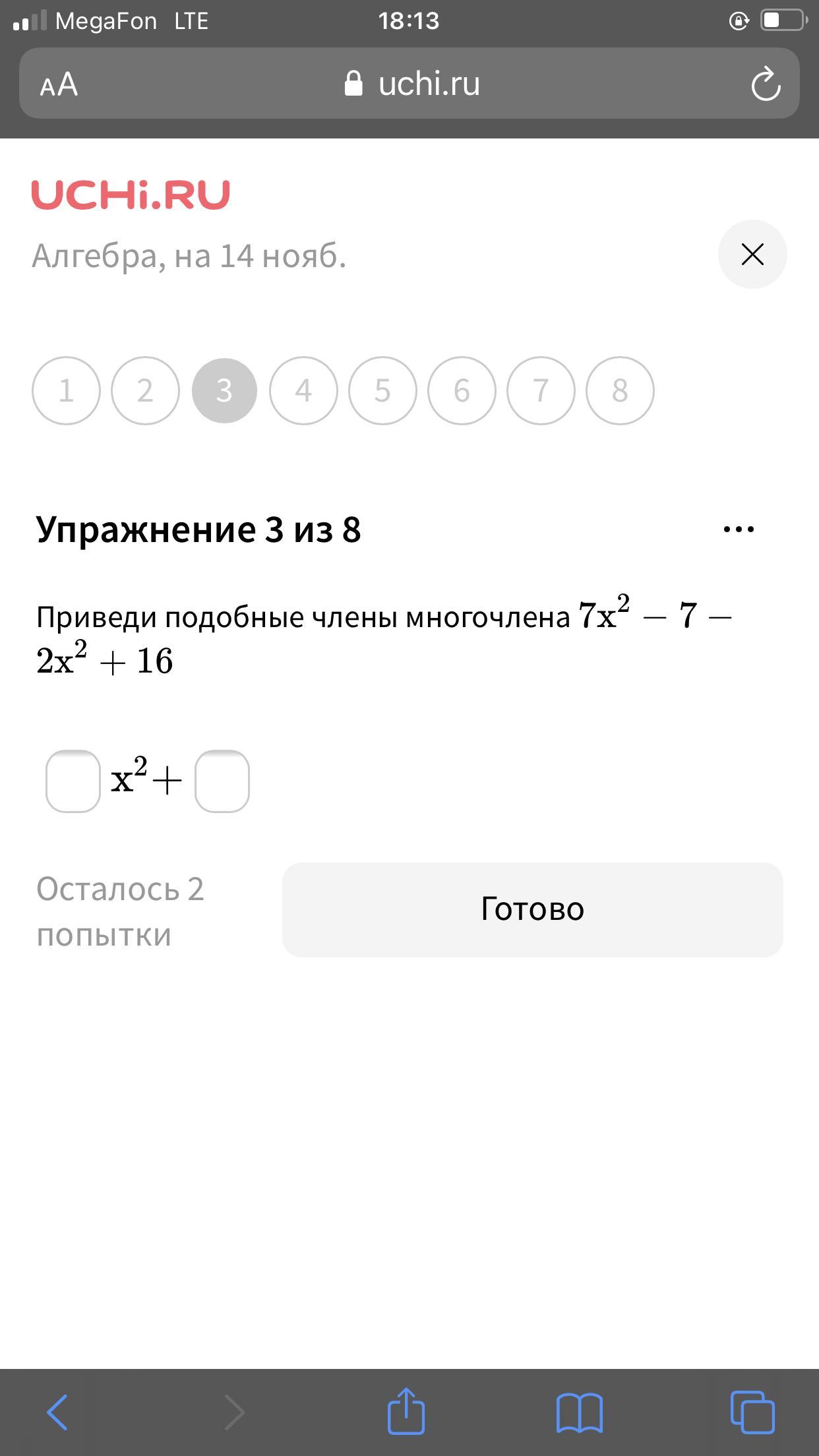This screenshot has width=819, height=1456.
Task: Show open Safari tabs
Action: click(x=752, y=1412)
